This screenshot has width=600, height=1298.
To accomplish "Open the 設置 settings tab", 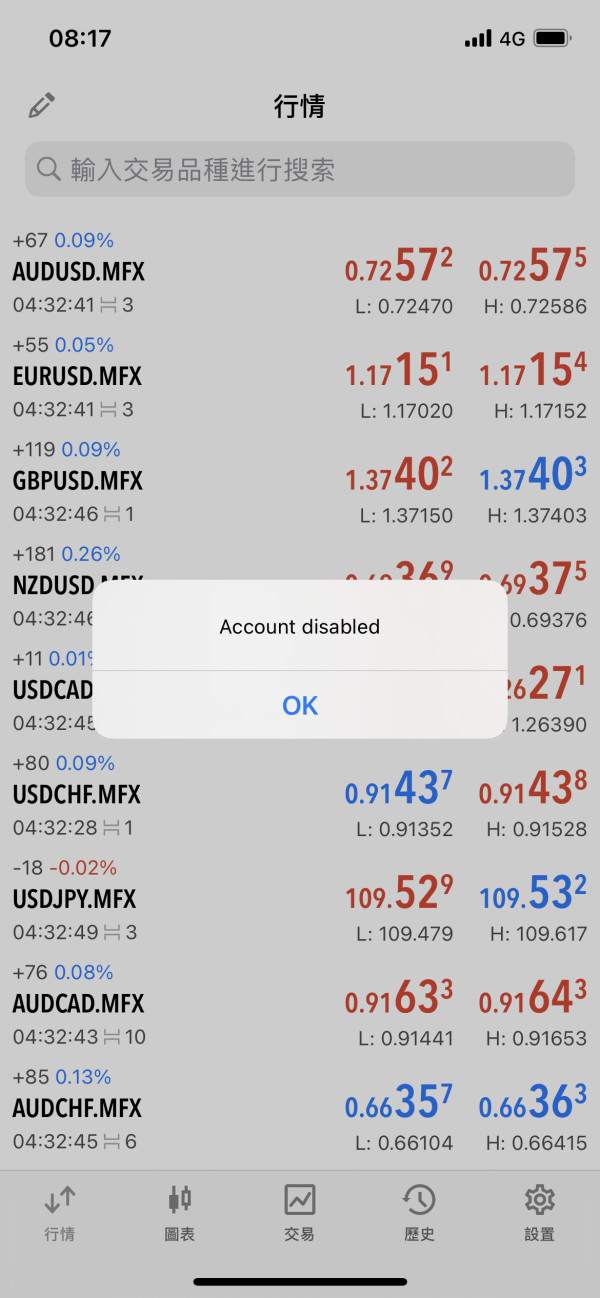I will [x=539, y=1212].
